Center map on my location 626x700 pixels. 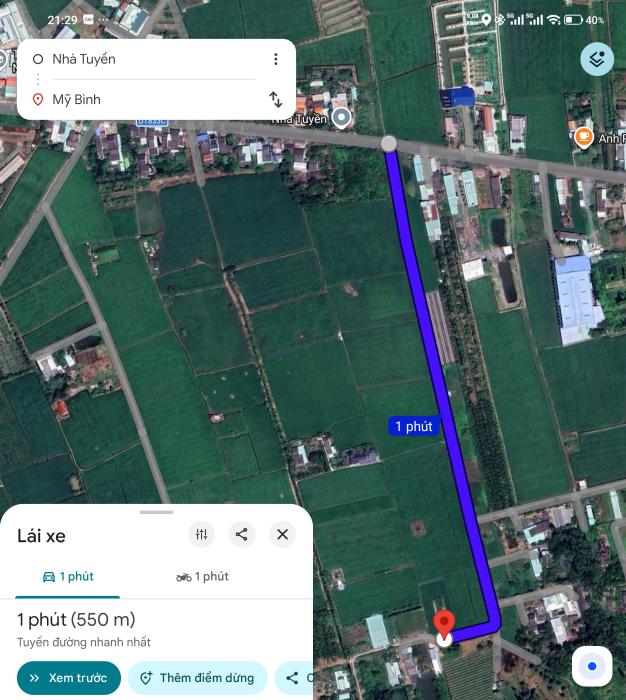[592, 666]
